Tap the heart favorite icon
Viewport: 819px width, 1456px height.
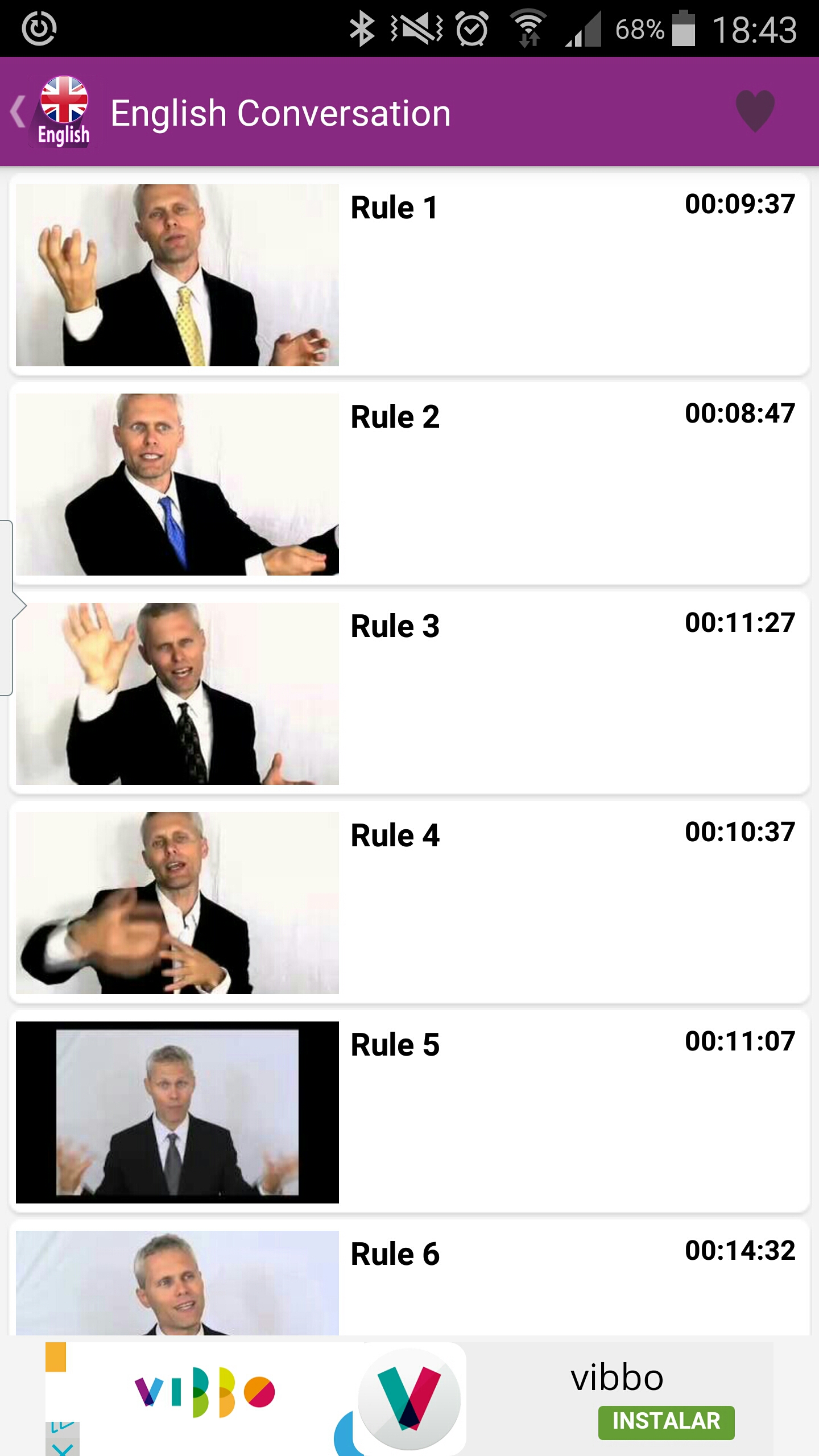click(755, 111)
